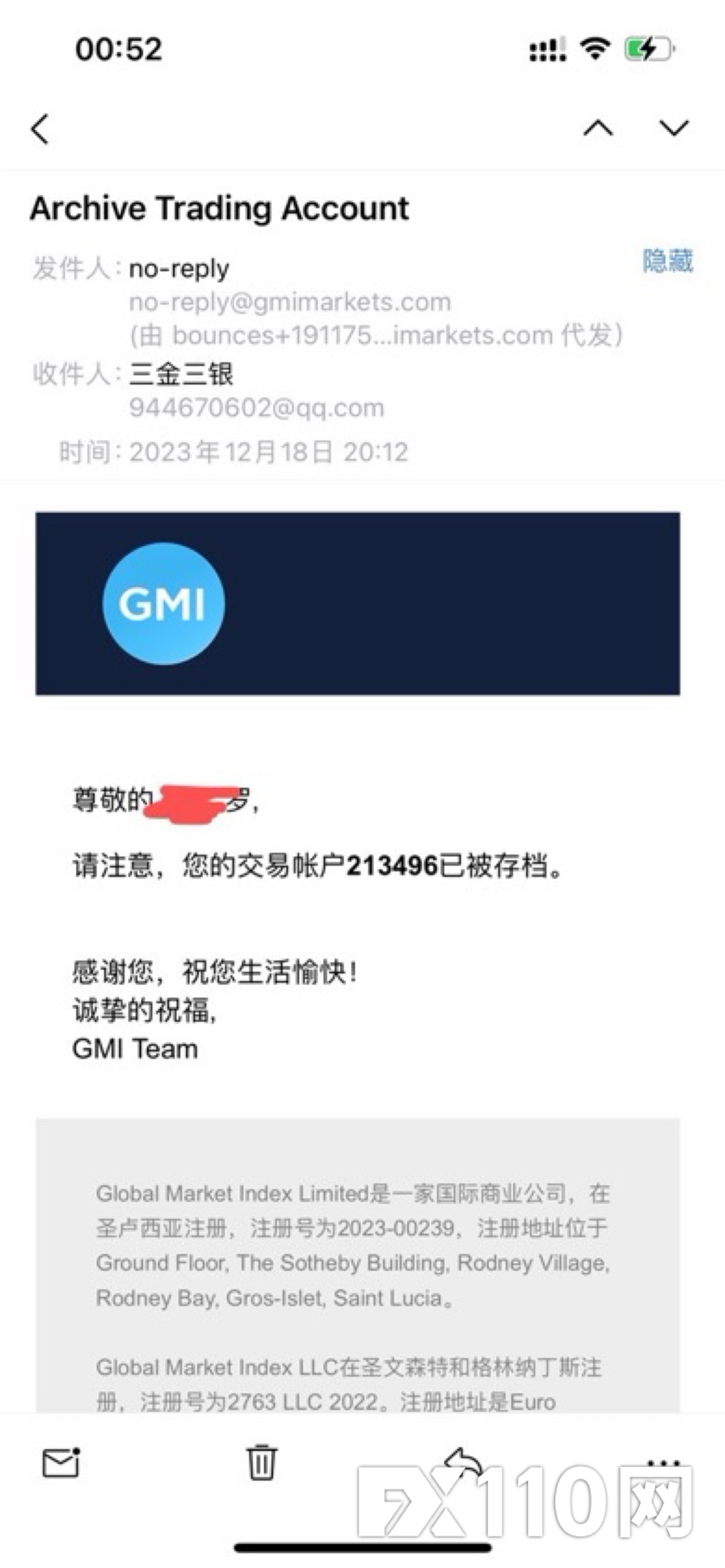
Task: Delete this email with the trash icon
Action: click(261, 1462)
